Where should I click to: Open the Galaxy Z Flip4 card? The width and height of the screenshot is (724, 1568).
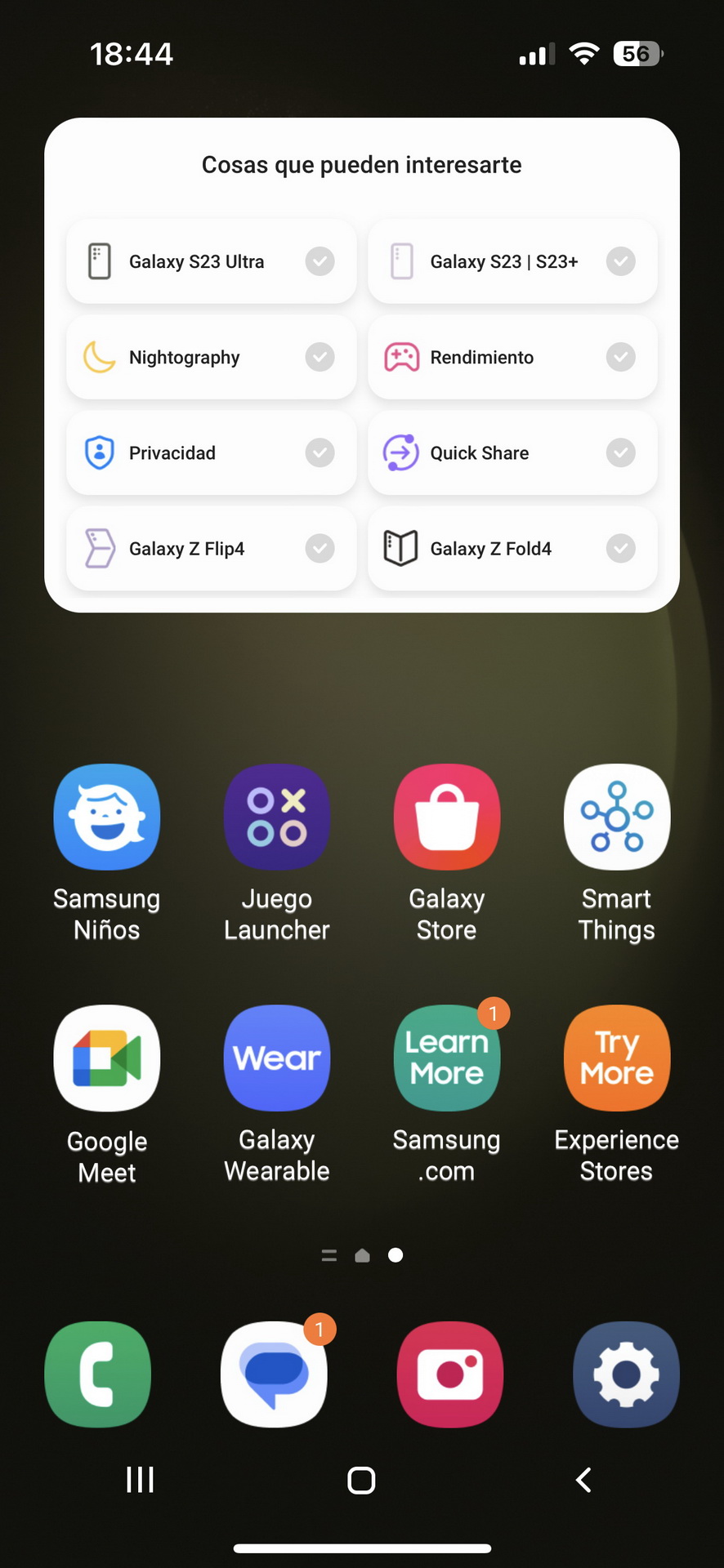pyautogui.click(x=212, y=548)
